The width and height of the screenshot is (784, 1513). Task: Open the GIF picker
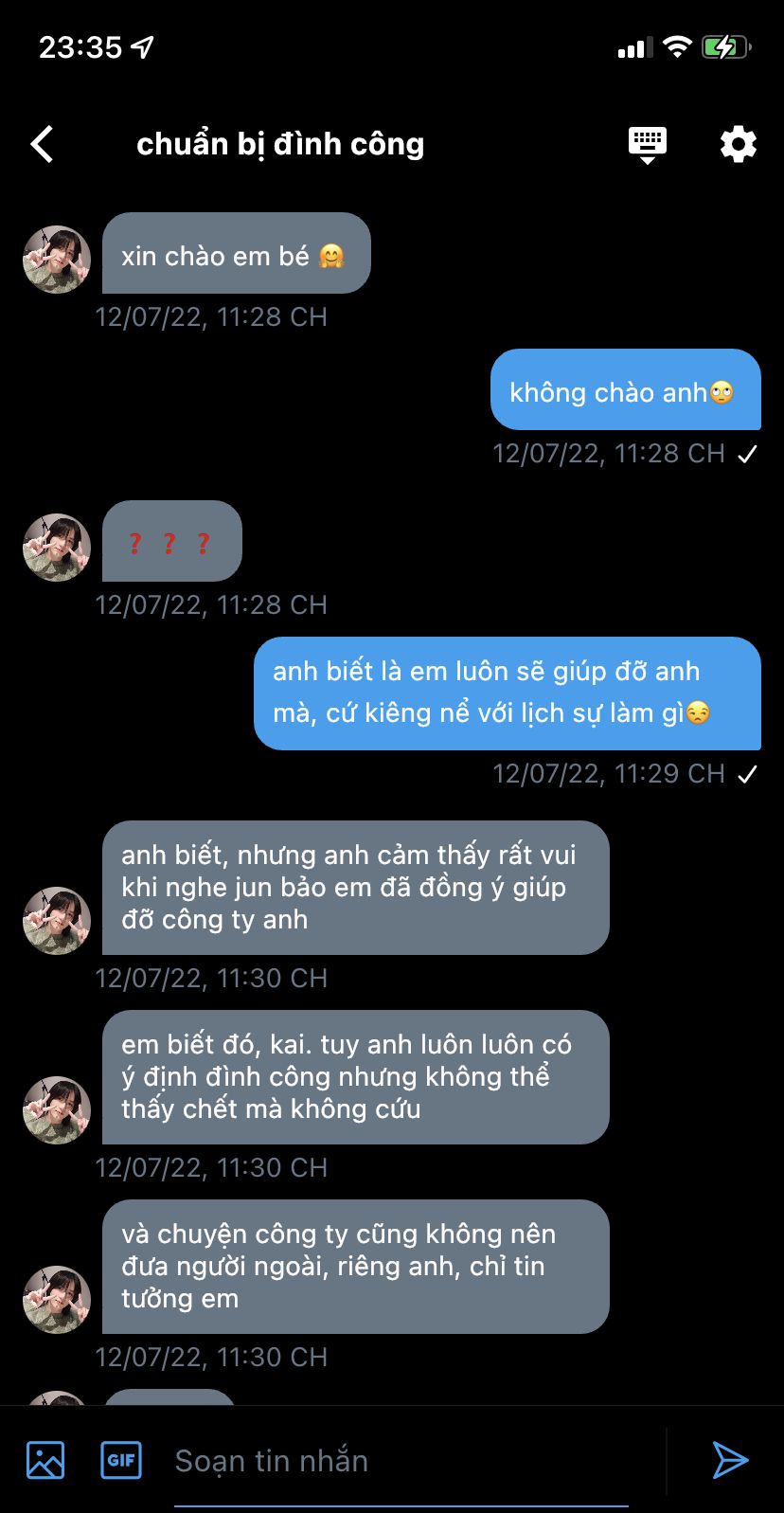(x=121, y=1460)
